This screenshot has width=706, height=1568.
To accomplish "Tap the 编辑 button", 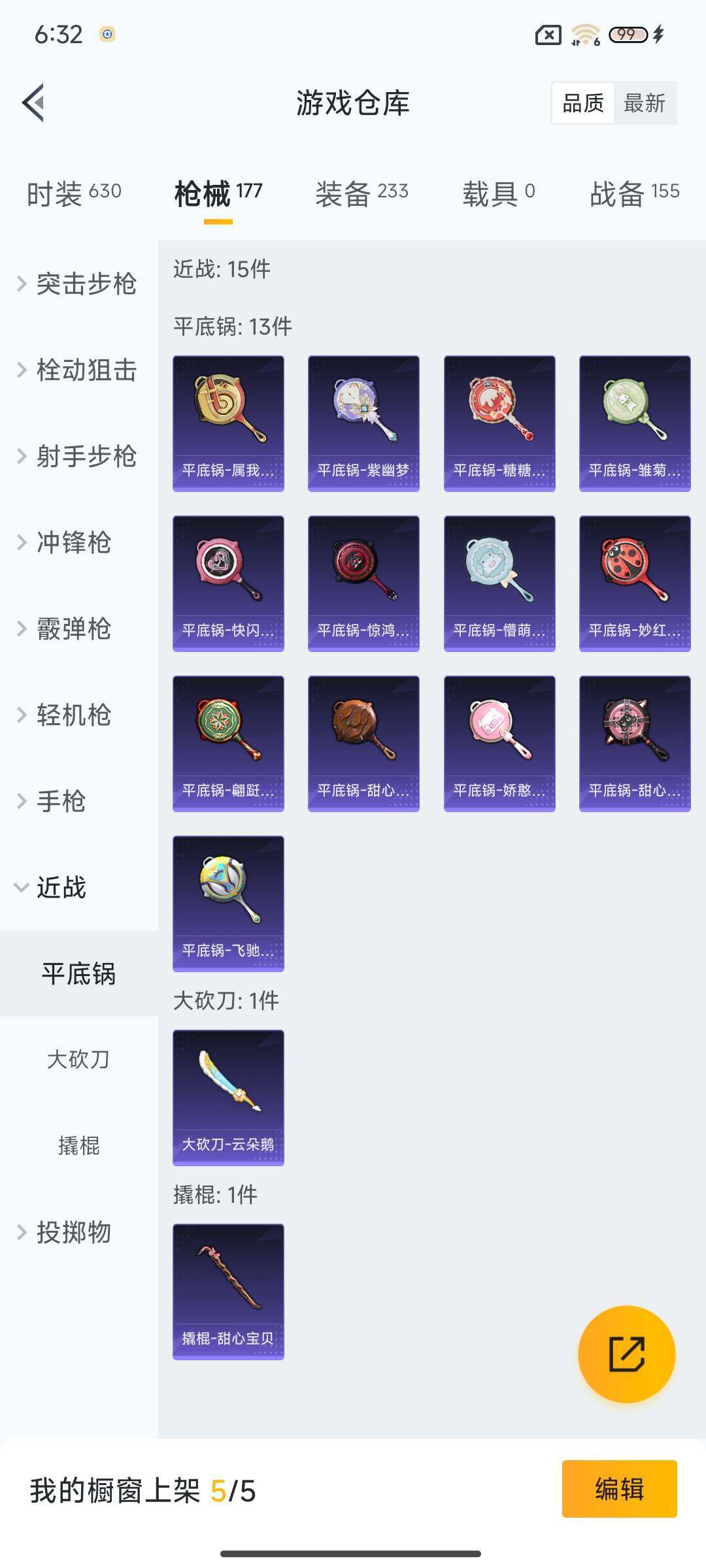I will click(619, 1489).
